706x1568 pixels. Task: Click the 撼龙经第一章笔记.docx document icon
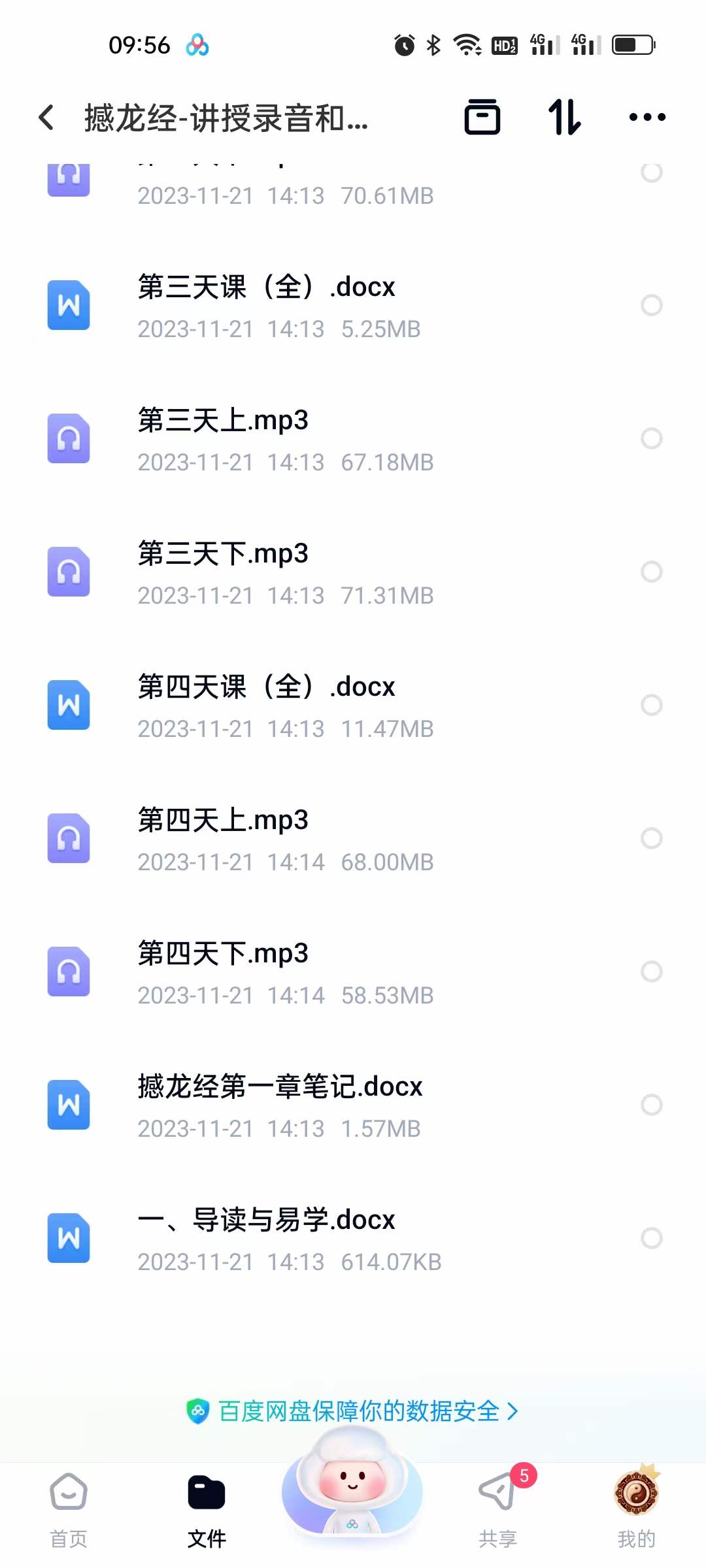tap(68, 1105)
